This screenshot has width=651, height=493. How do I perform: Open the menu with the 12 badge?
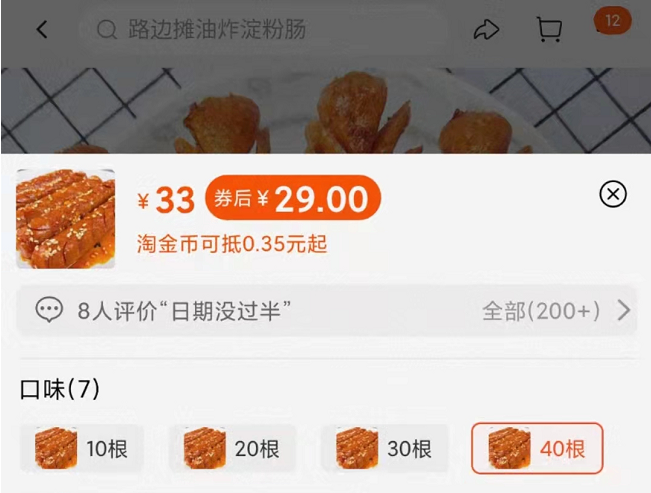tap(612, 22)
